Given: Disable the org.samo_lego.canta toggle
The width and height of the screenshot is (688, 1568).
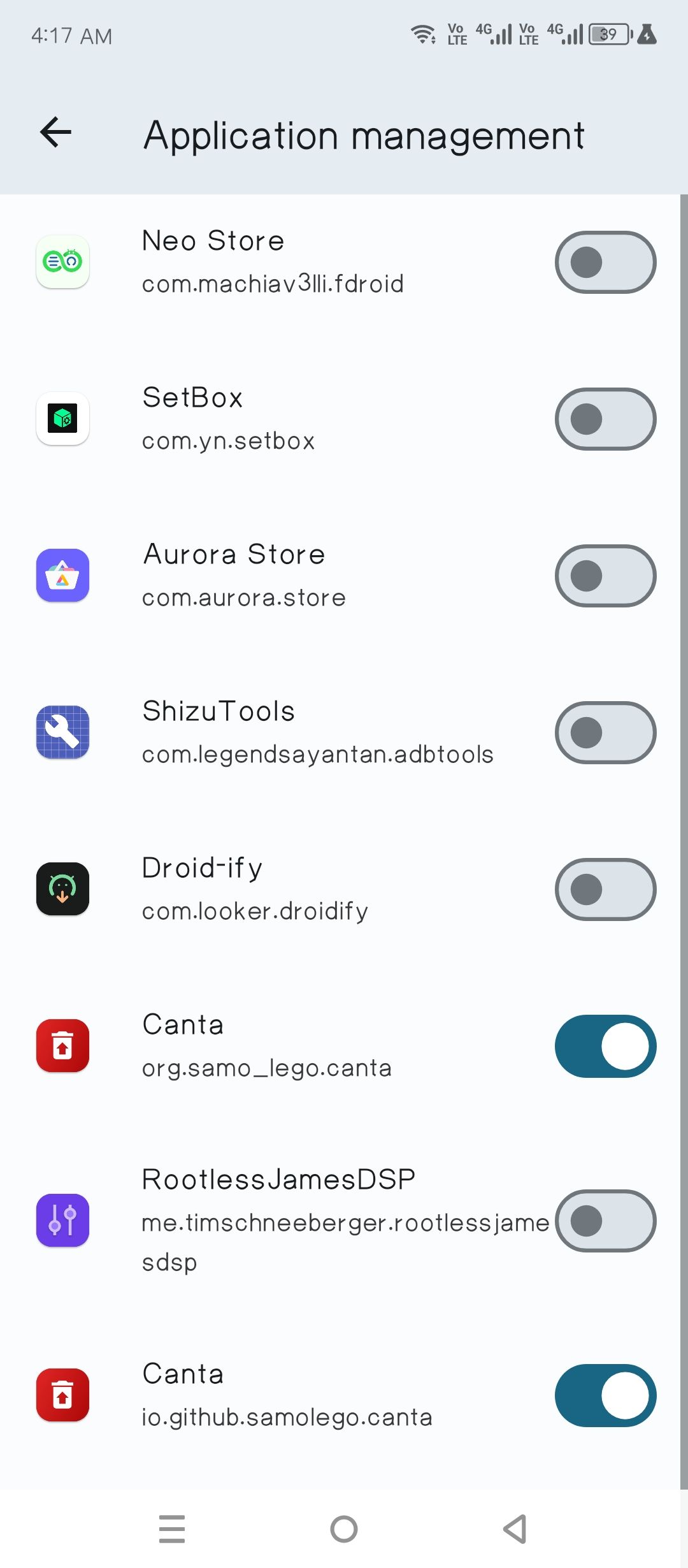Looking at the screenshot, I should [605, 1046].
